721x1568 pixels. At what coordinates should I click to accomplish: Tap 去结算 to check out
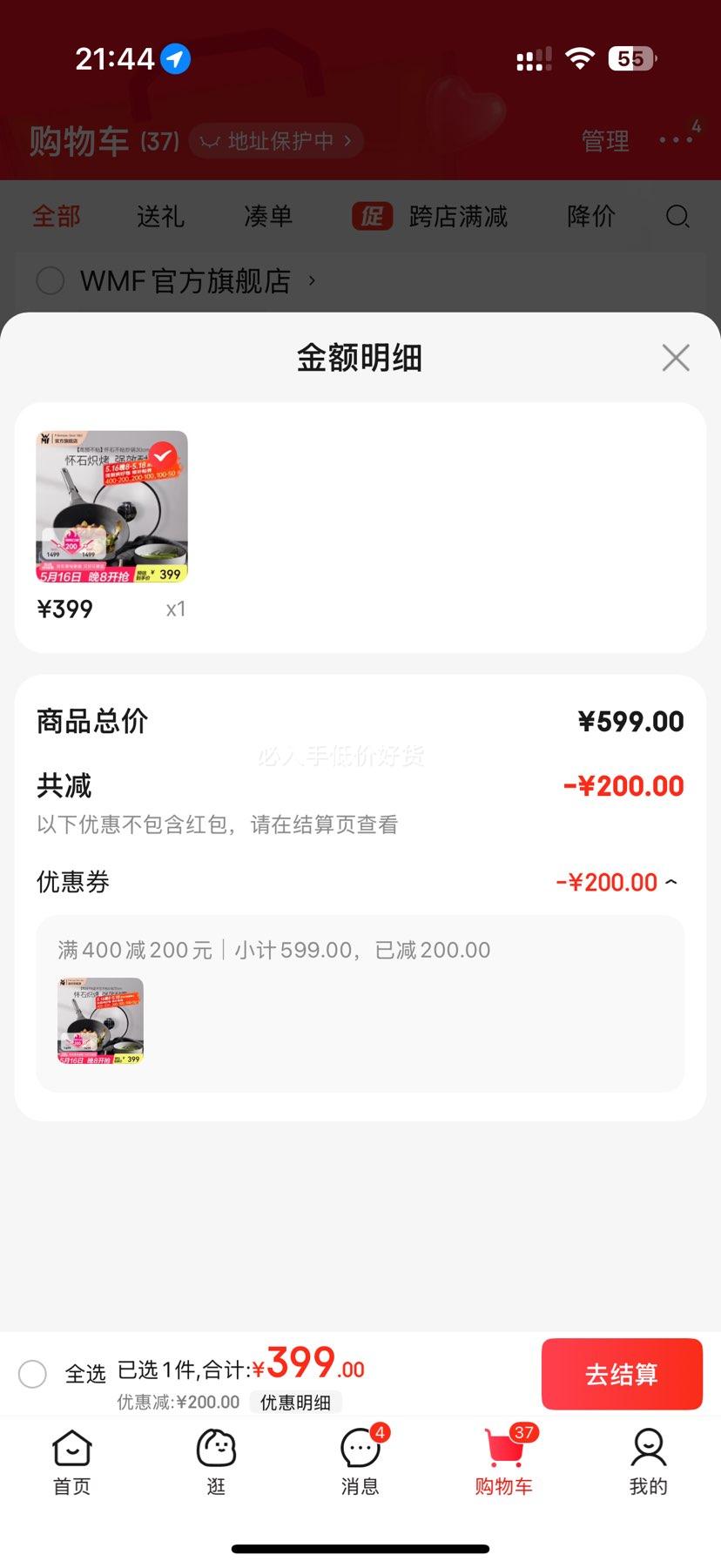click(x=622, y=1374)
